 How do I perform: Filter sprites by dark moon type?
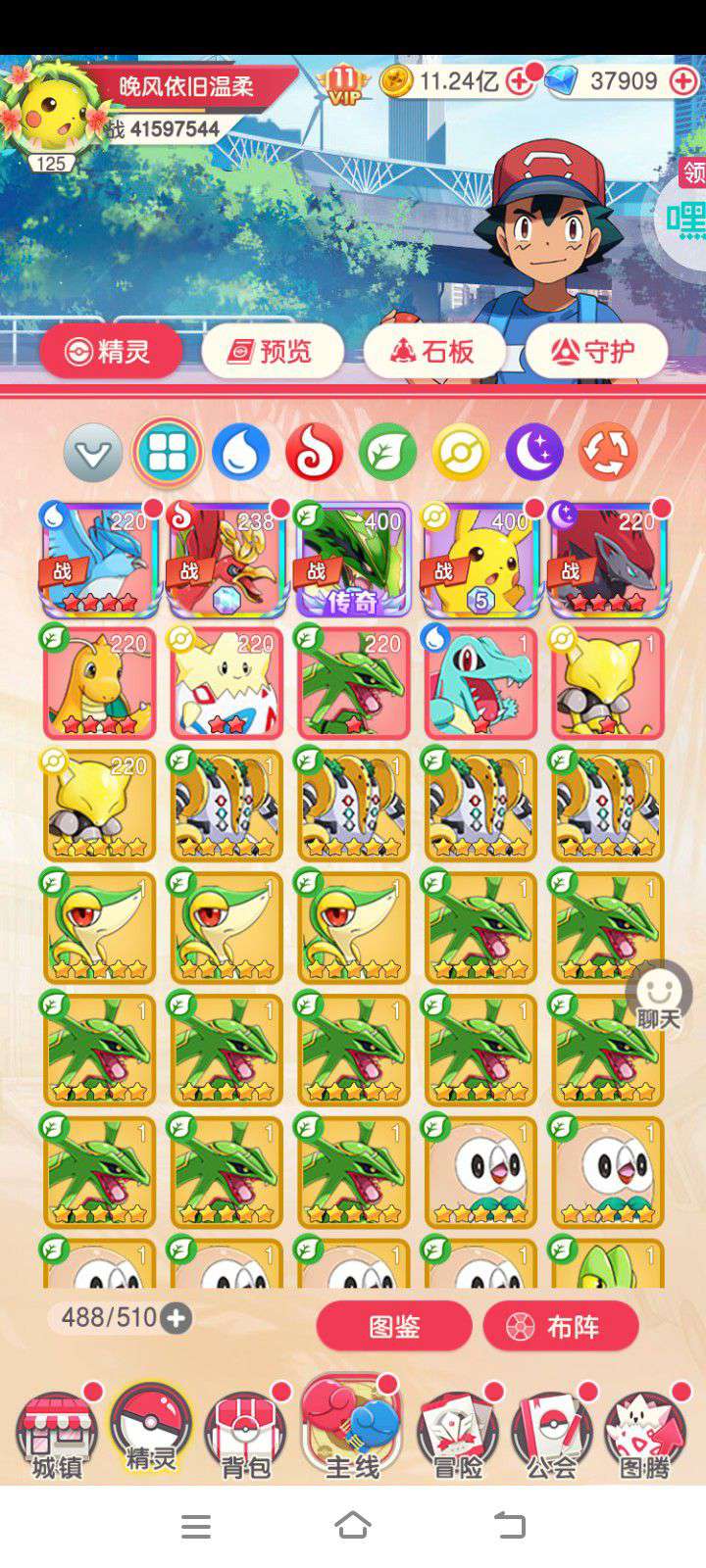(x=534, y=452)
